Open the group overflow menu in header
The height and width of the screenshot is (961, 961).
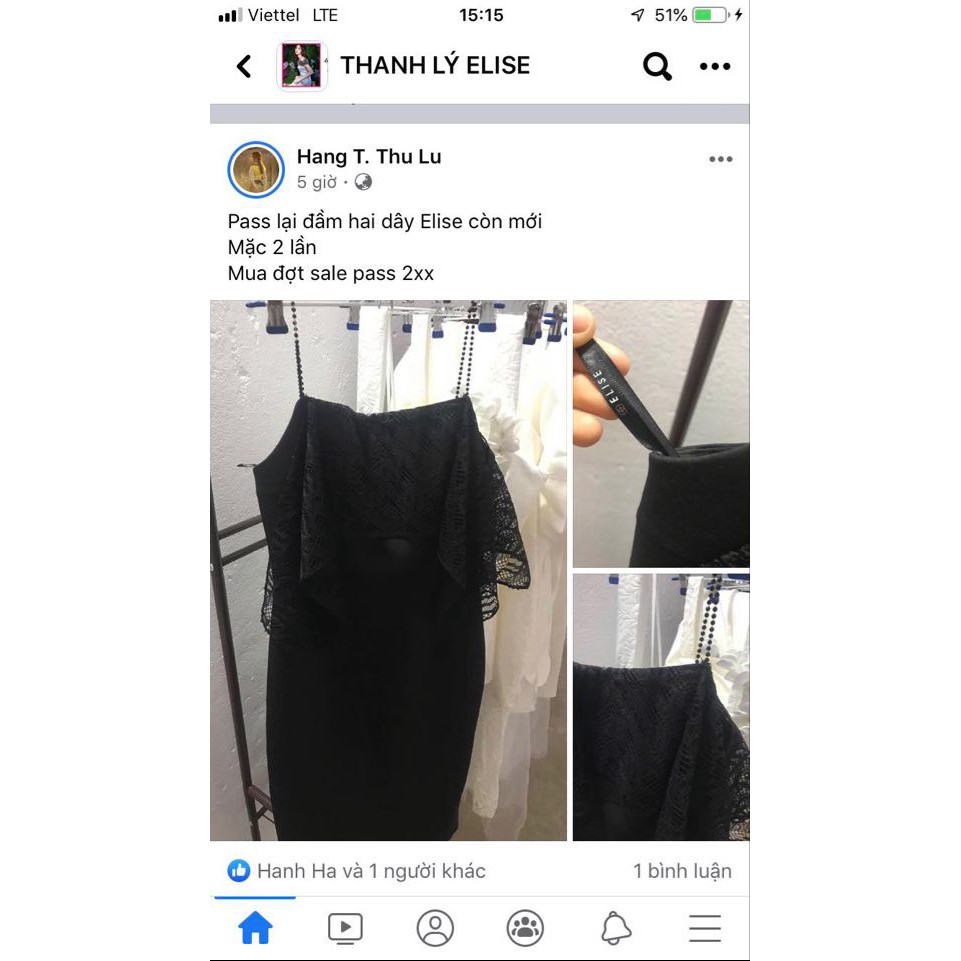tap(714, 67)
